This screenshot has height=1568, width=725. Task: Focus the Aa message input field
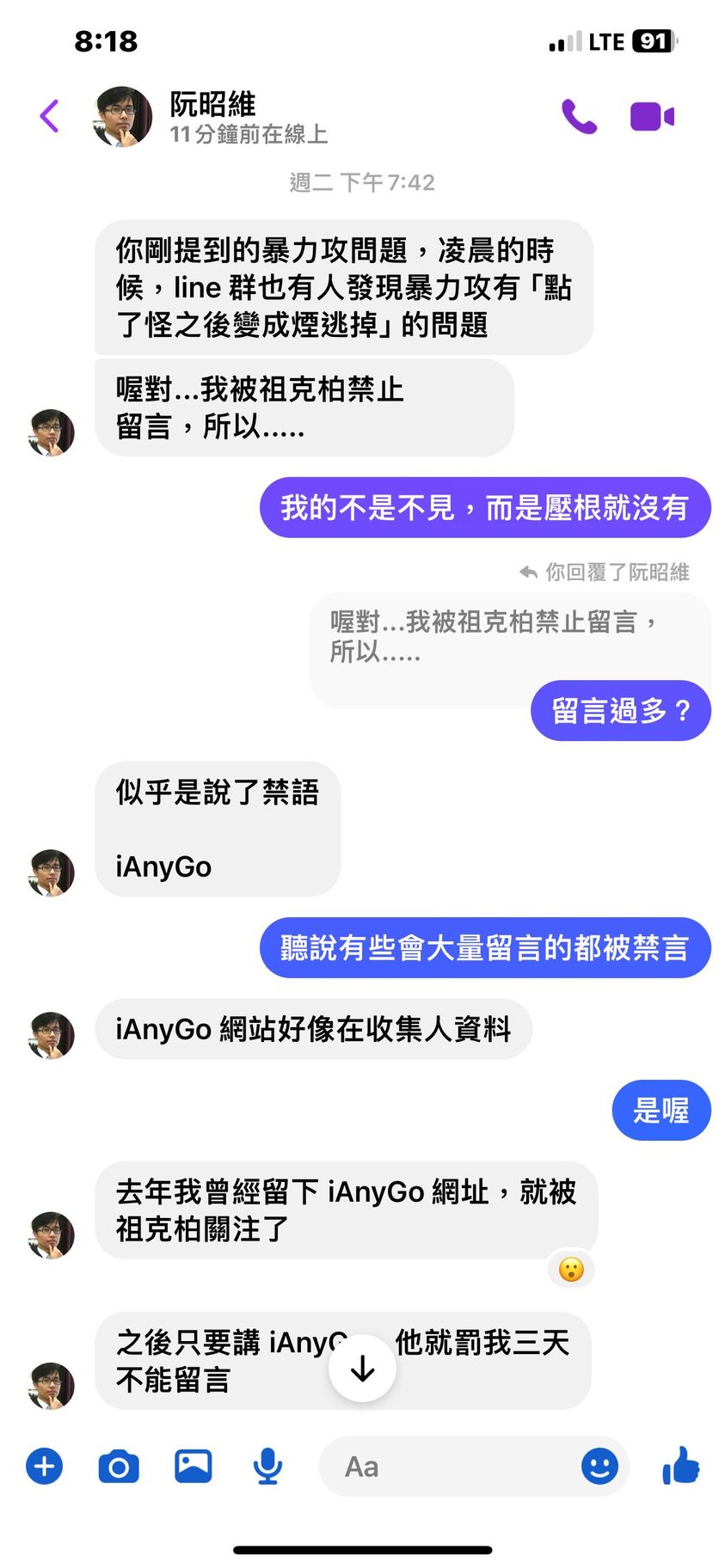[447, 1466]
